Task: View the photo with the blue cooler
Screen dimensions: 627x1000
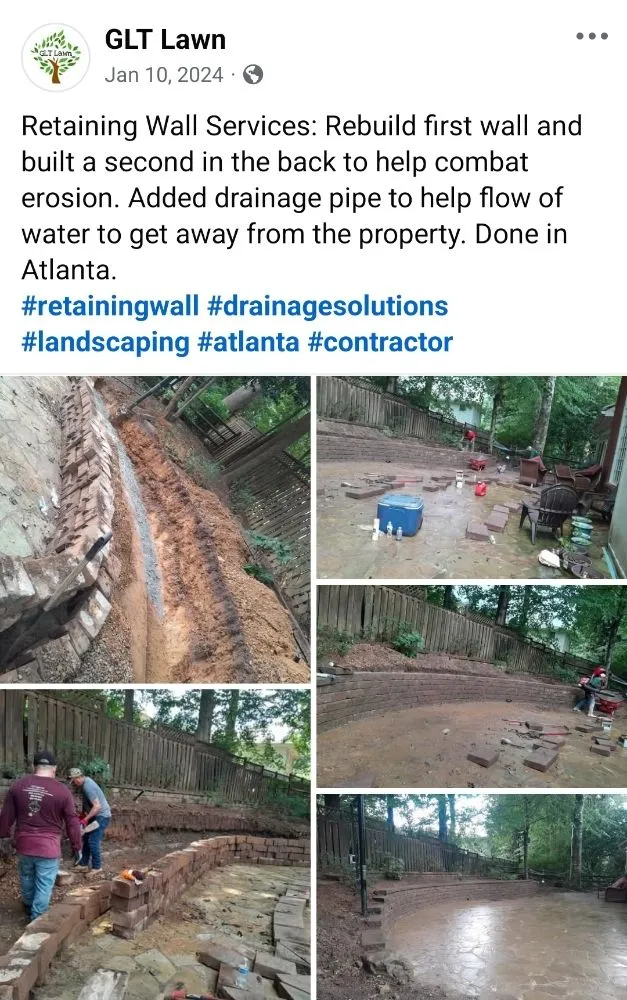Action: [x=471, y=476]
